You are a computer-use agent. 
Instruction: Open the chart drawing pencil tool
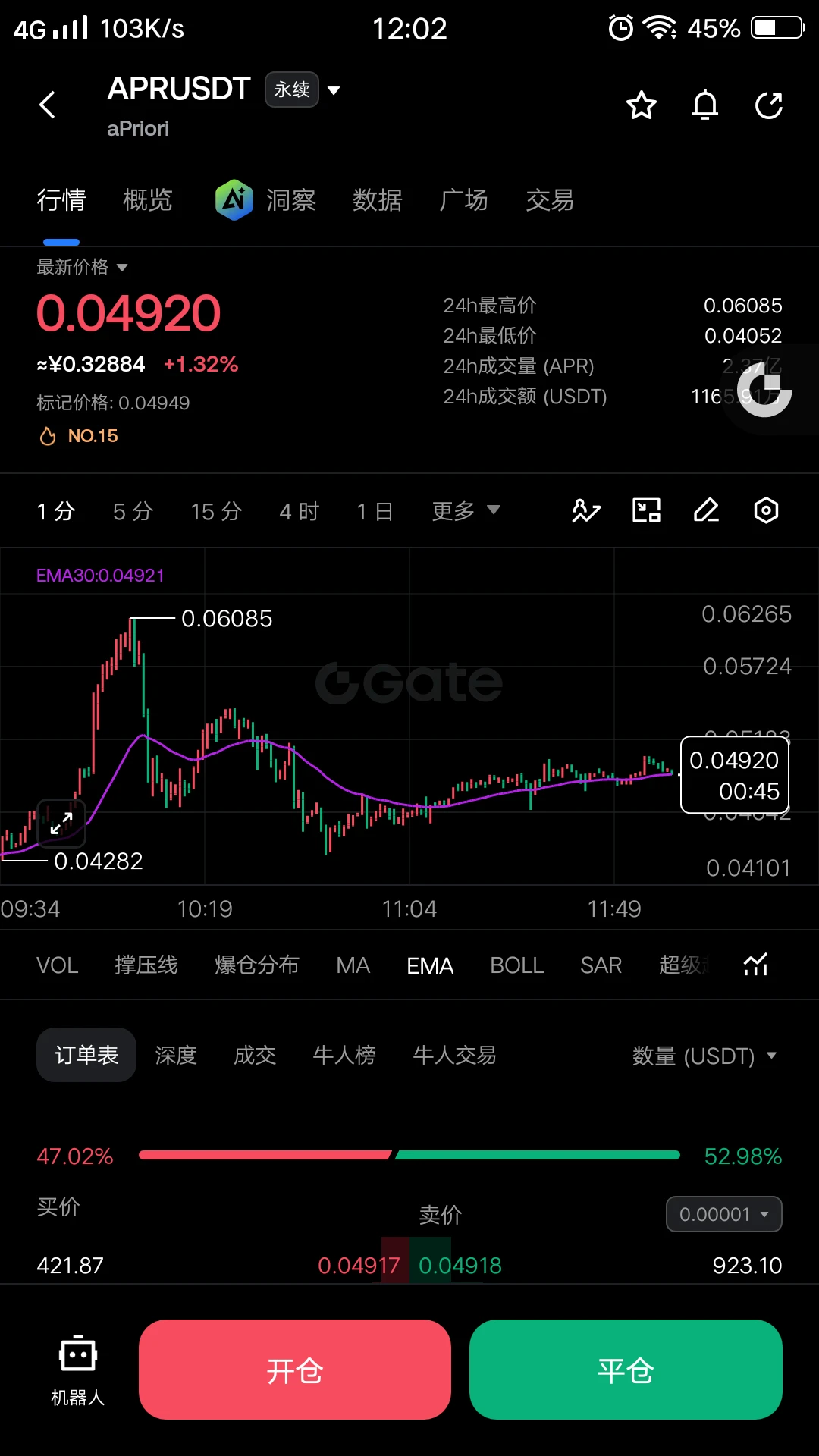coord(706,510)
